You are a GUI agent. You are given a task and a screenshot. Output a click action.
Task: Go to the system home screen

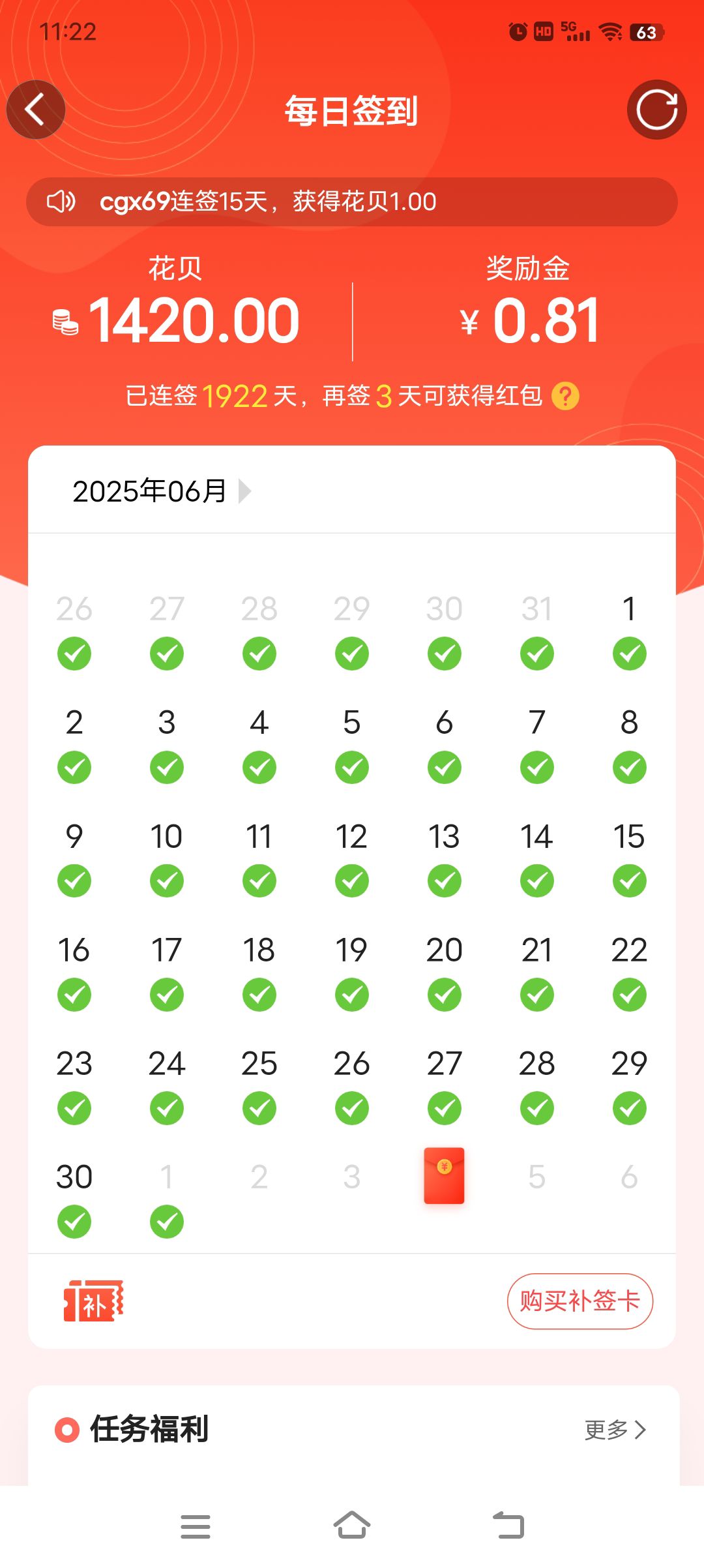[352, 1526]
